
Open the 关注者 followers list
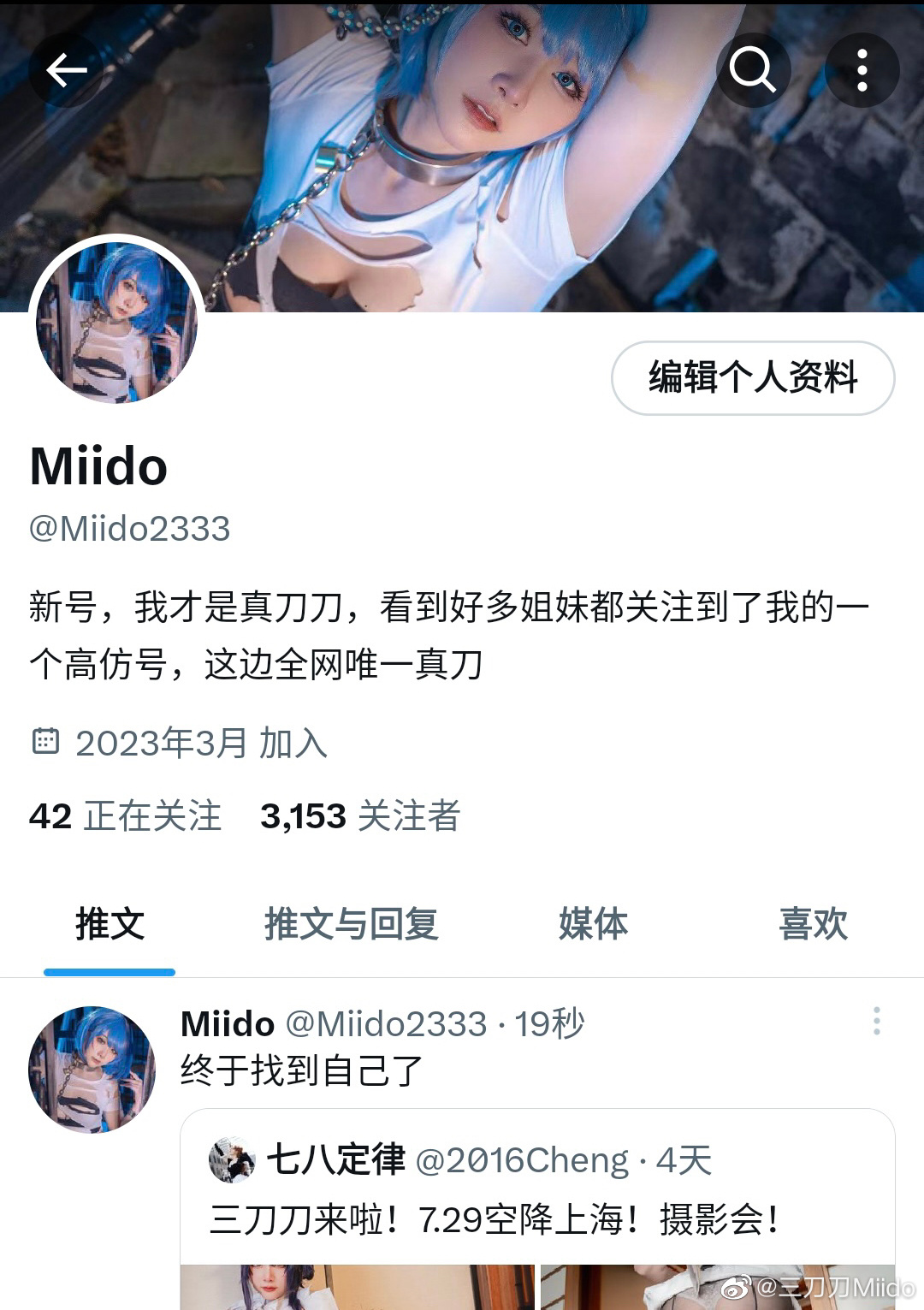(360, 815)
